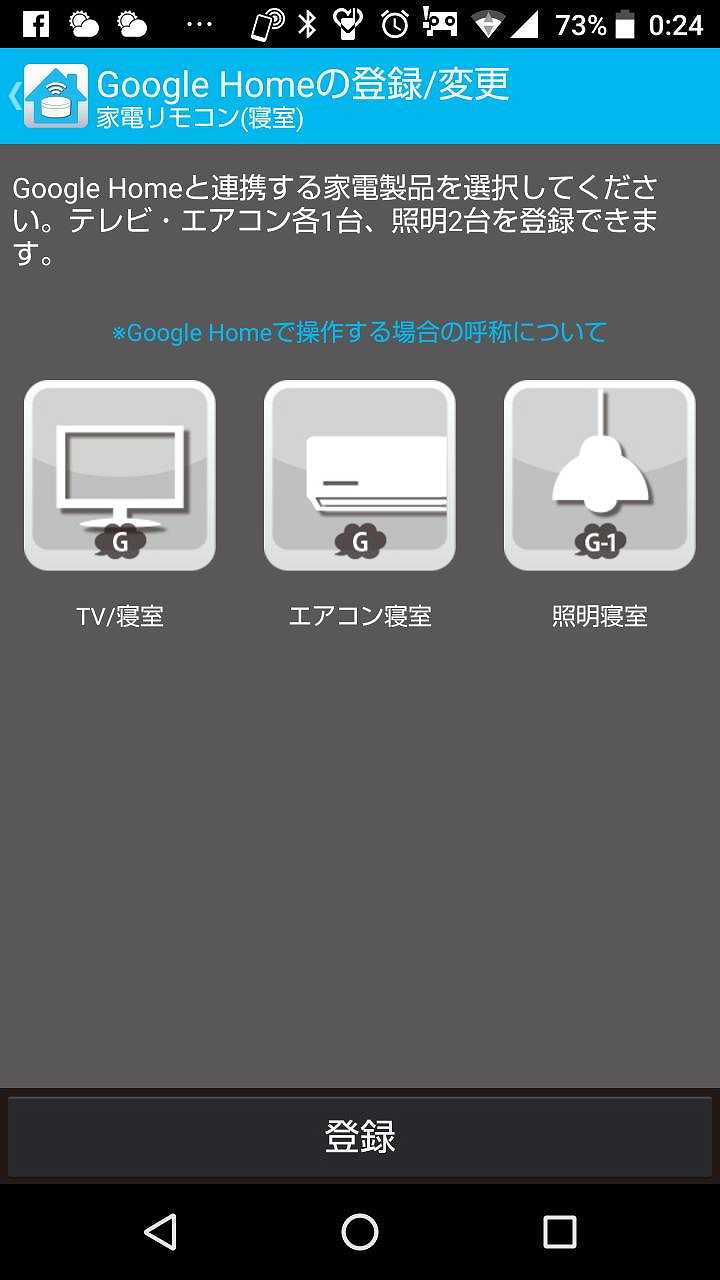Screen dimensions: 720x1280
Task: Open the Google Home naming info link
Action: pos(360,332)
